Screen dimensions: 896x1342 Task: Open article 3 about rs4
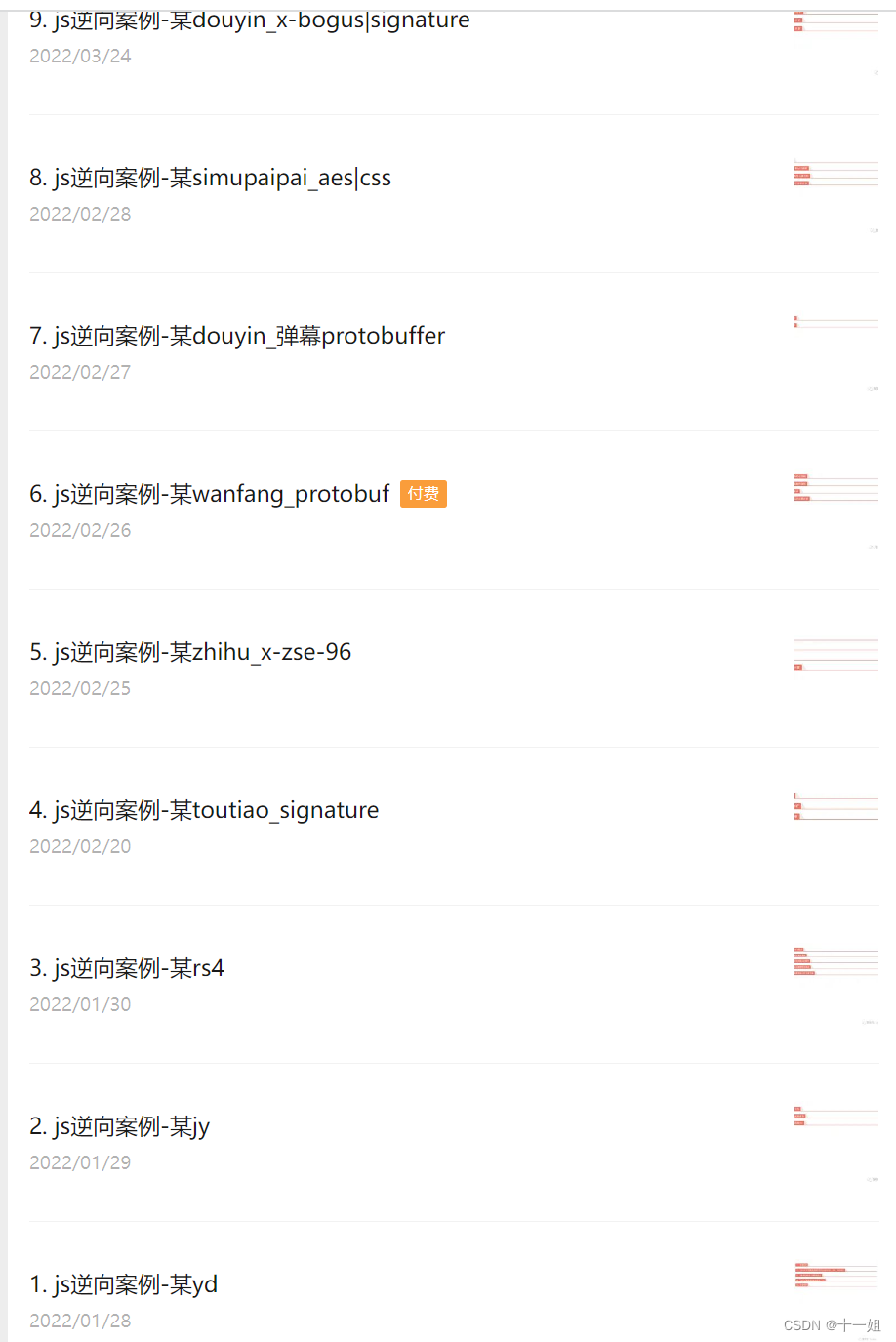coord(127,968)
